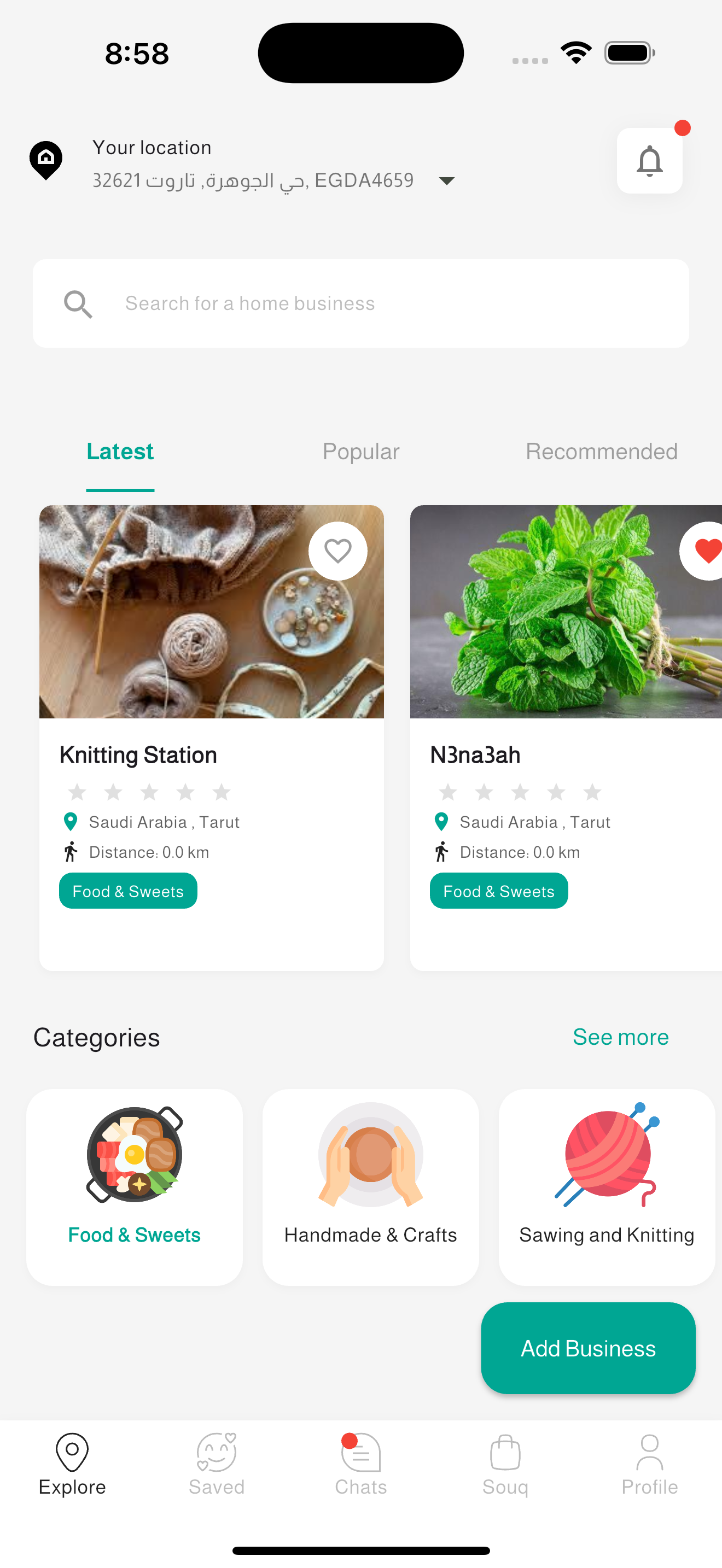This screenshot has height=1568, width=722.
Task: Choose the Handmade & Crafts category
Action: (x=370, y=1187)
